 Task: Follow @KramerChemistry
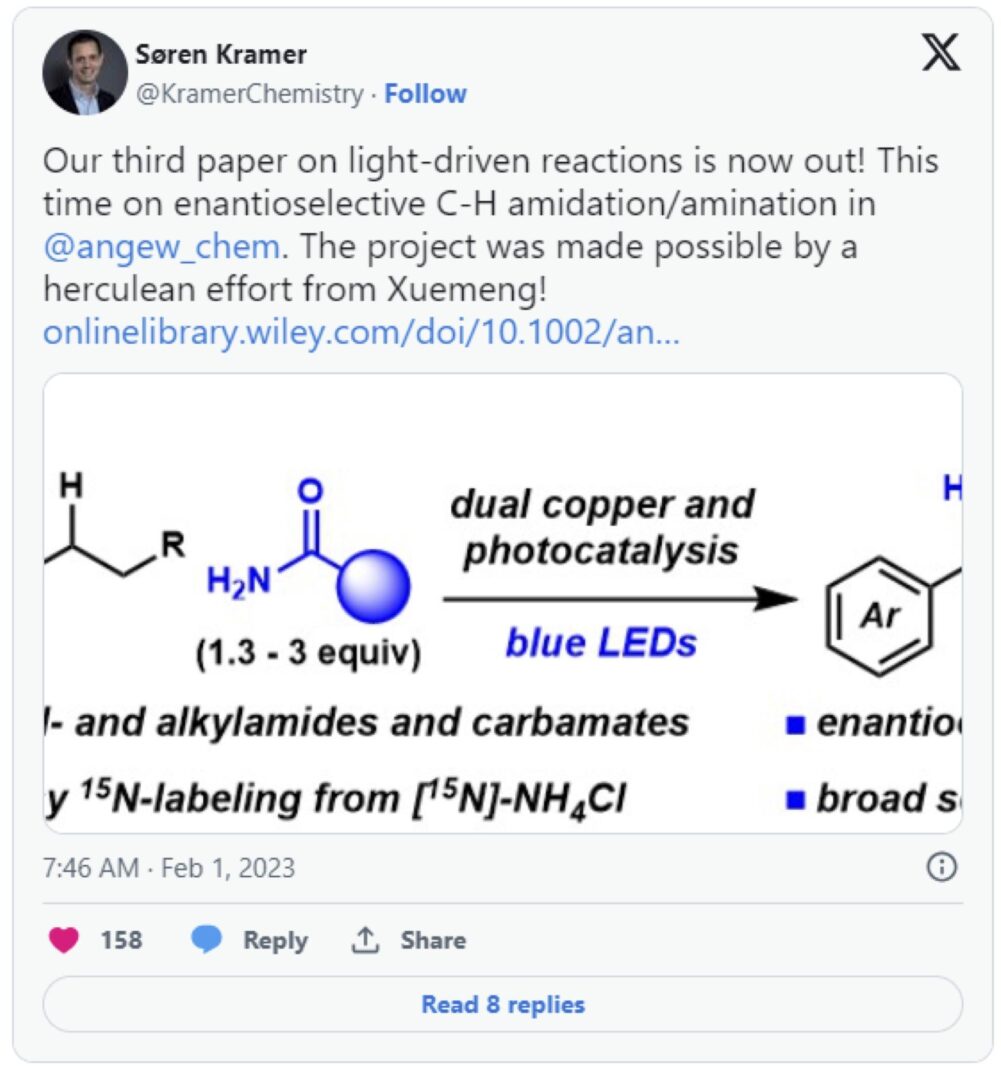[x=425, y=94]
